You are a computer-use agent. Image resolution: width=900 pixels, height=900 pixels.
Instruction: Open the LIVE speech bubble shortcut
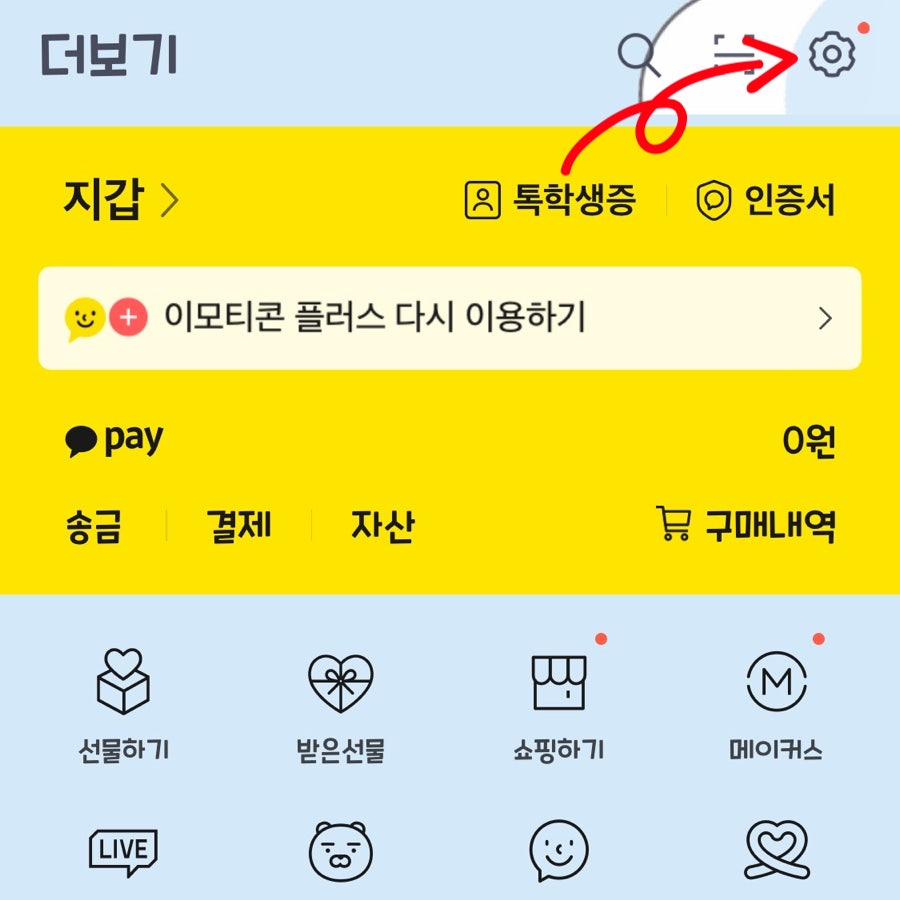(123, 852)
